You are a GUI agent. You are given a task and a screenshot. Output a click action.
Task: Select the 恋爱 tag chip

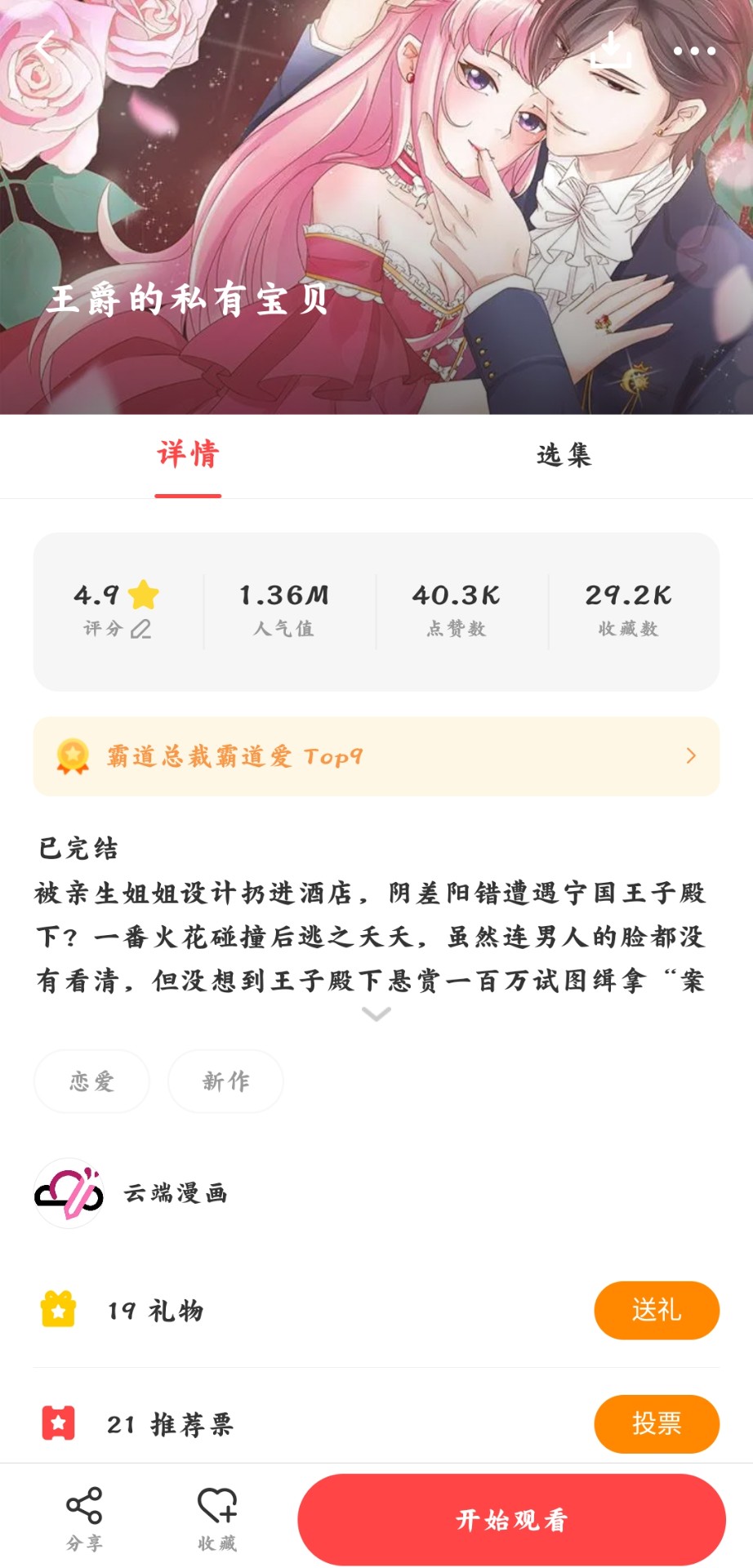pos(91,1080)
